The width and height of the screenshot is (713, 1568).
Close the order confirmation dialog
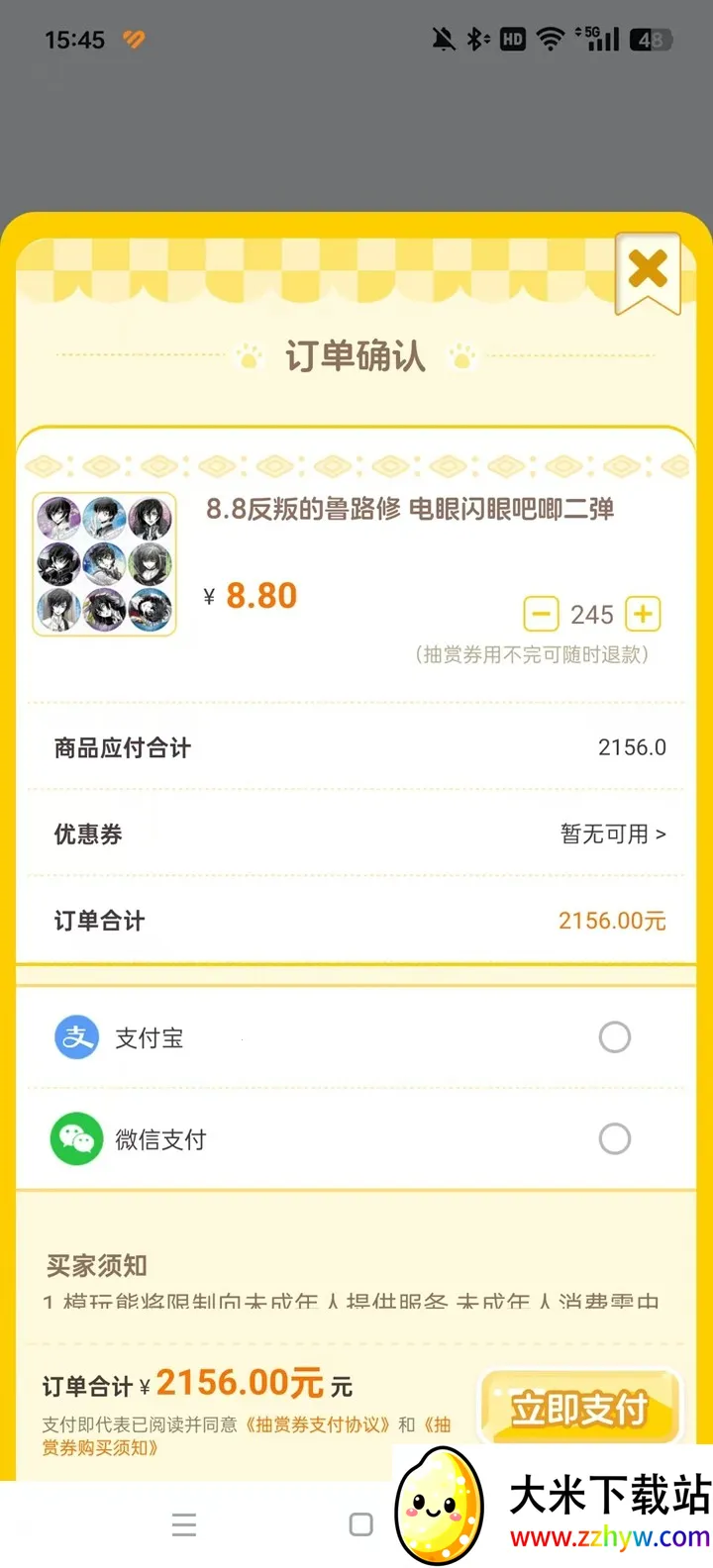[648, 269]
